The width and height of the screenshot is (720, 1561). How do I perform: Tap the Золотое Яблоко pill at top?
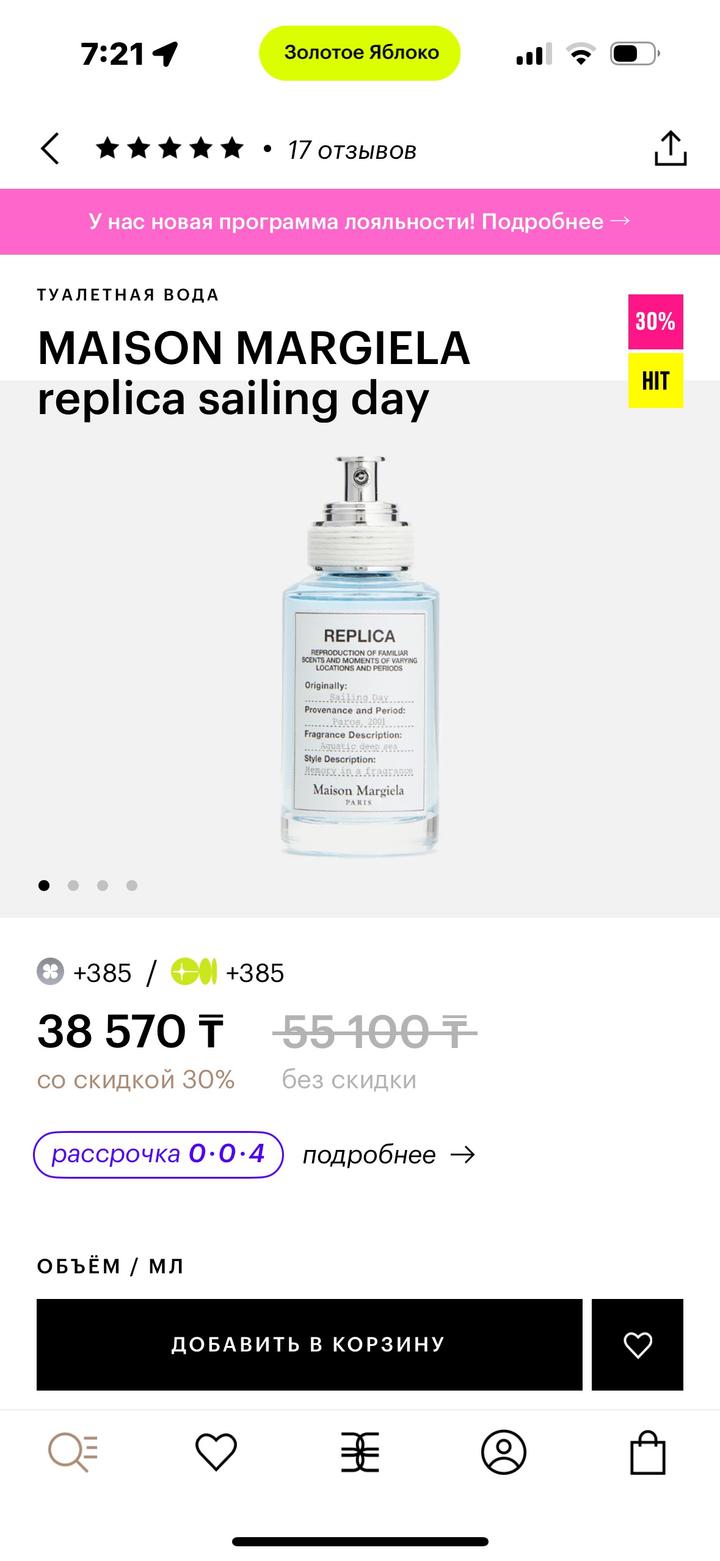pos(360,53)
